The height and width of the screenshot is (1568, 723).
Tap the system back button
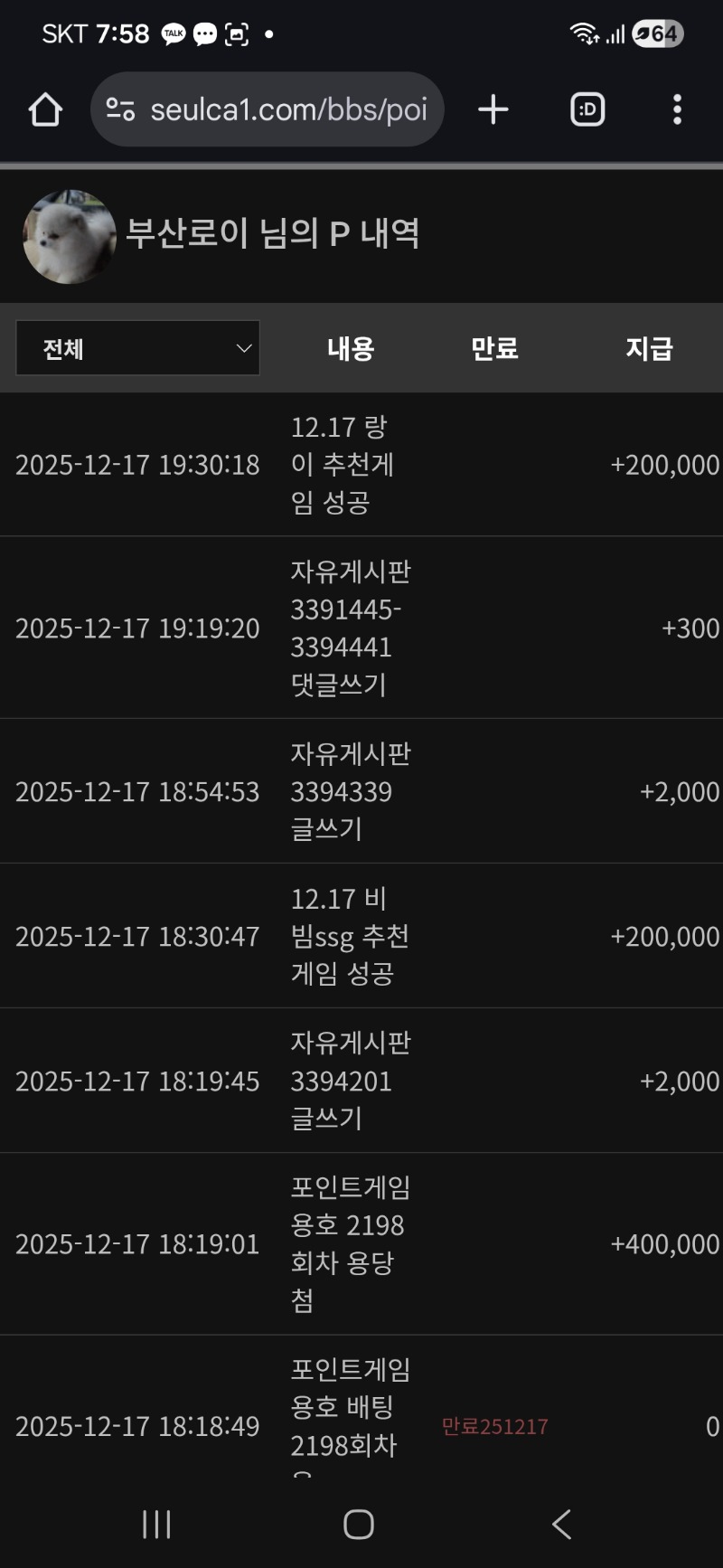561,1525
